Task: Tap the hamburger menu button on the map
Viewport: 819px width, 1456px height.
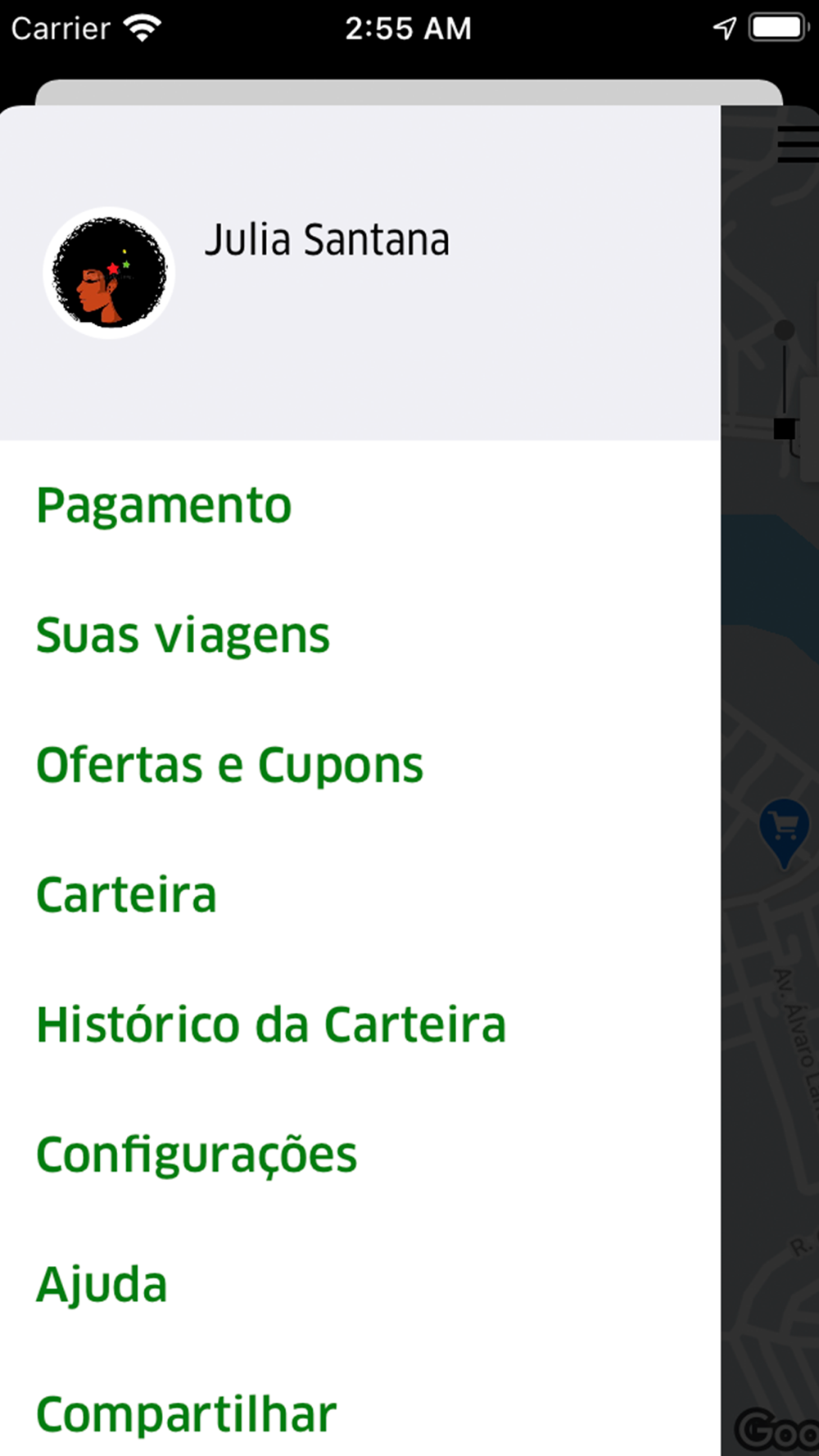Action: click(799, 145)
